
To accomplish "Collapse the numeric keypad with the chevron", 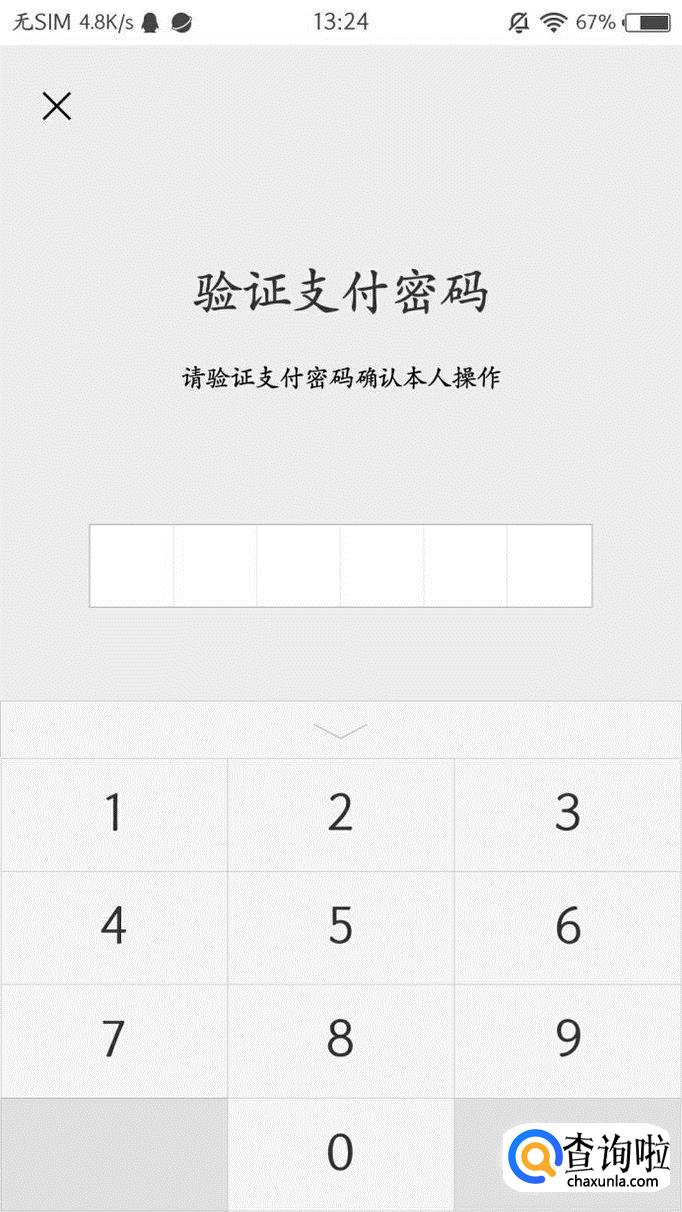I will click(x=340, y=730).
